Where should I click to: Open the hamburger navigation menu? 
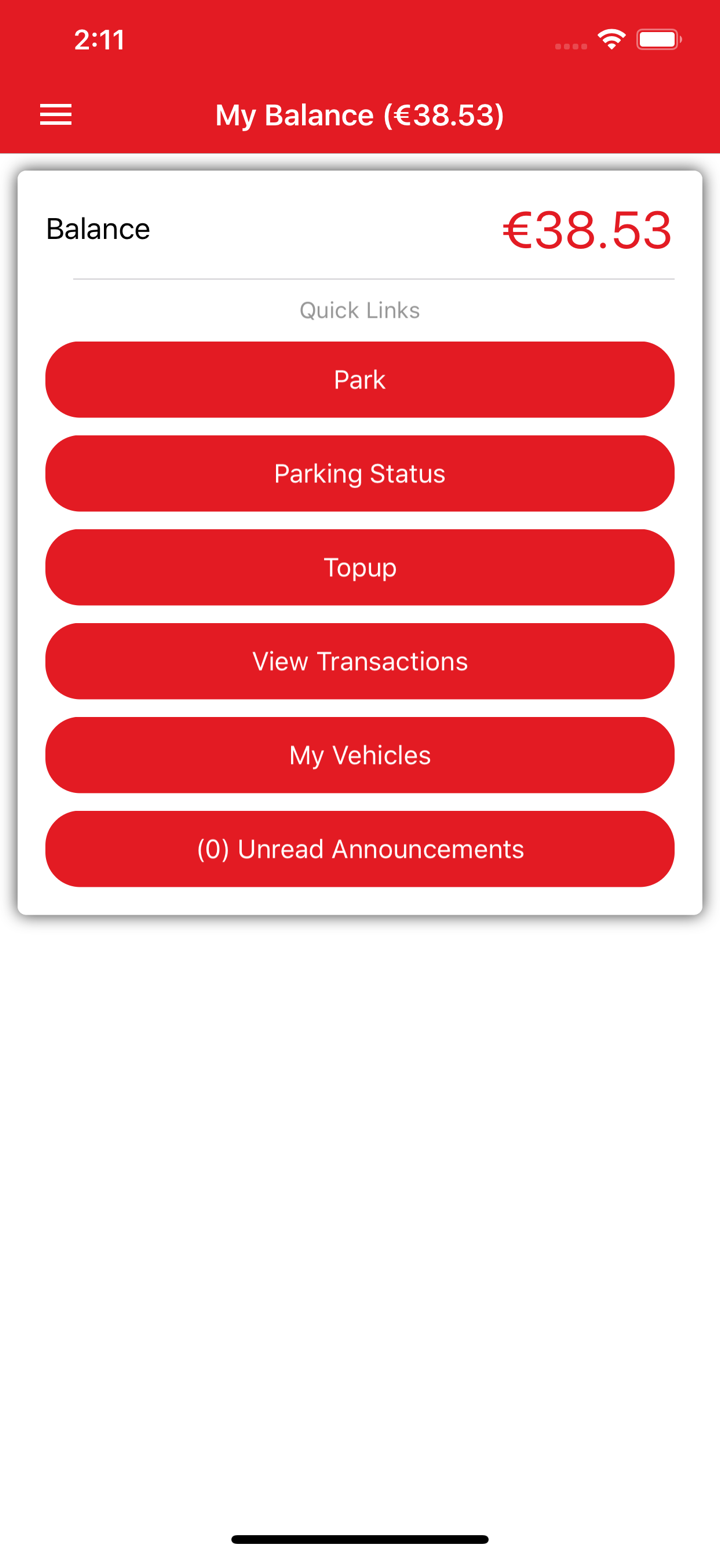tap(55, 114)
